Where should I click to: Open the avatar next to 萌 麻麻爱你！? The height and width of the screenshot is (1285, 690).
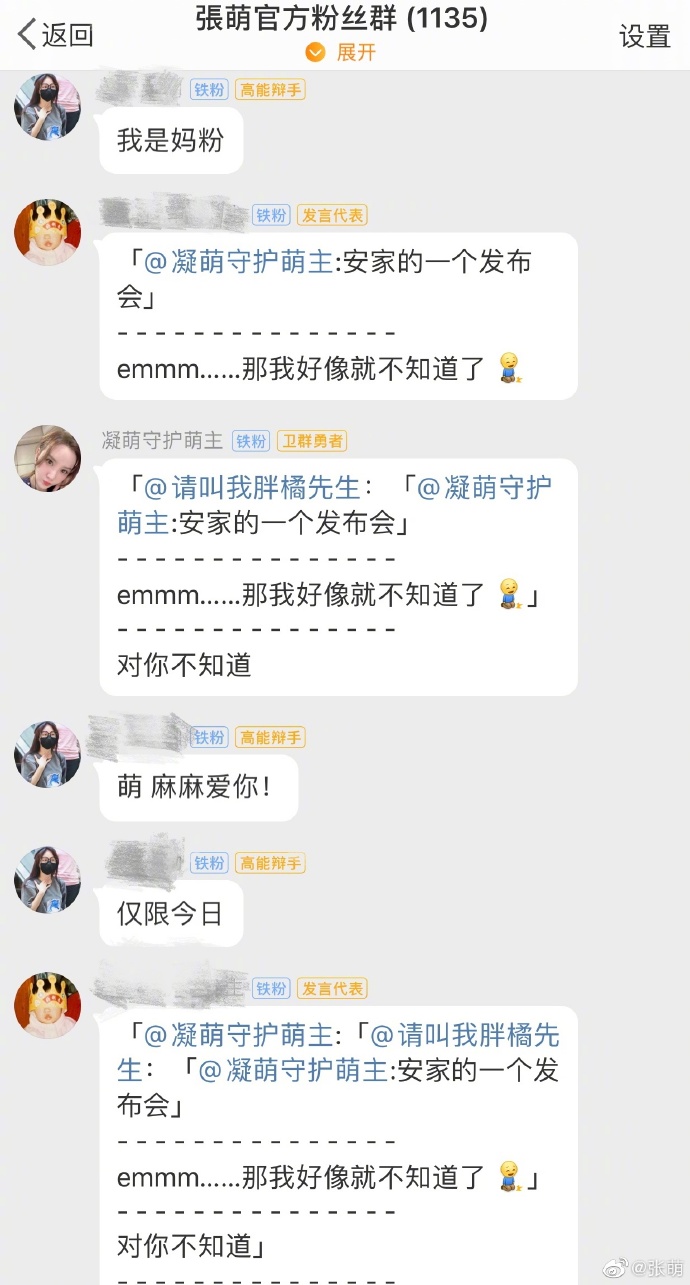tap(47, 754)
